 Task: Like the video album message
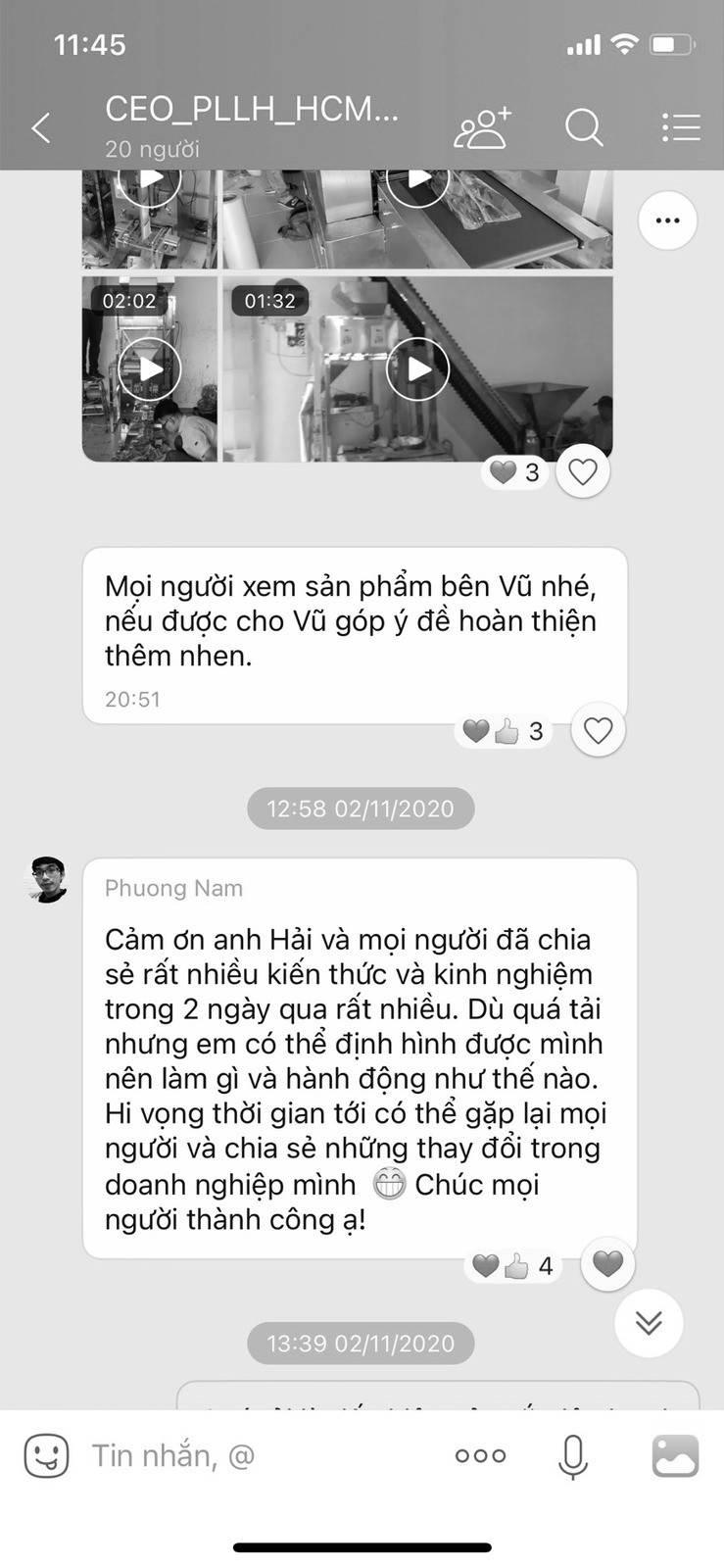tap(583, 472)
